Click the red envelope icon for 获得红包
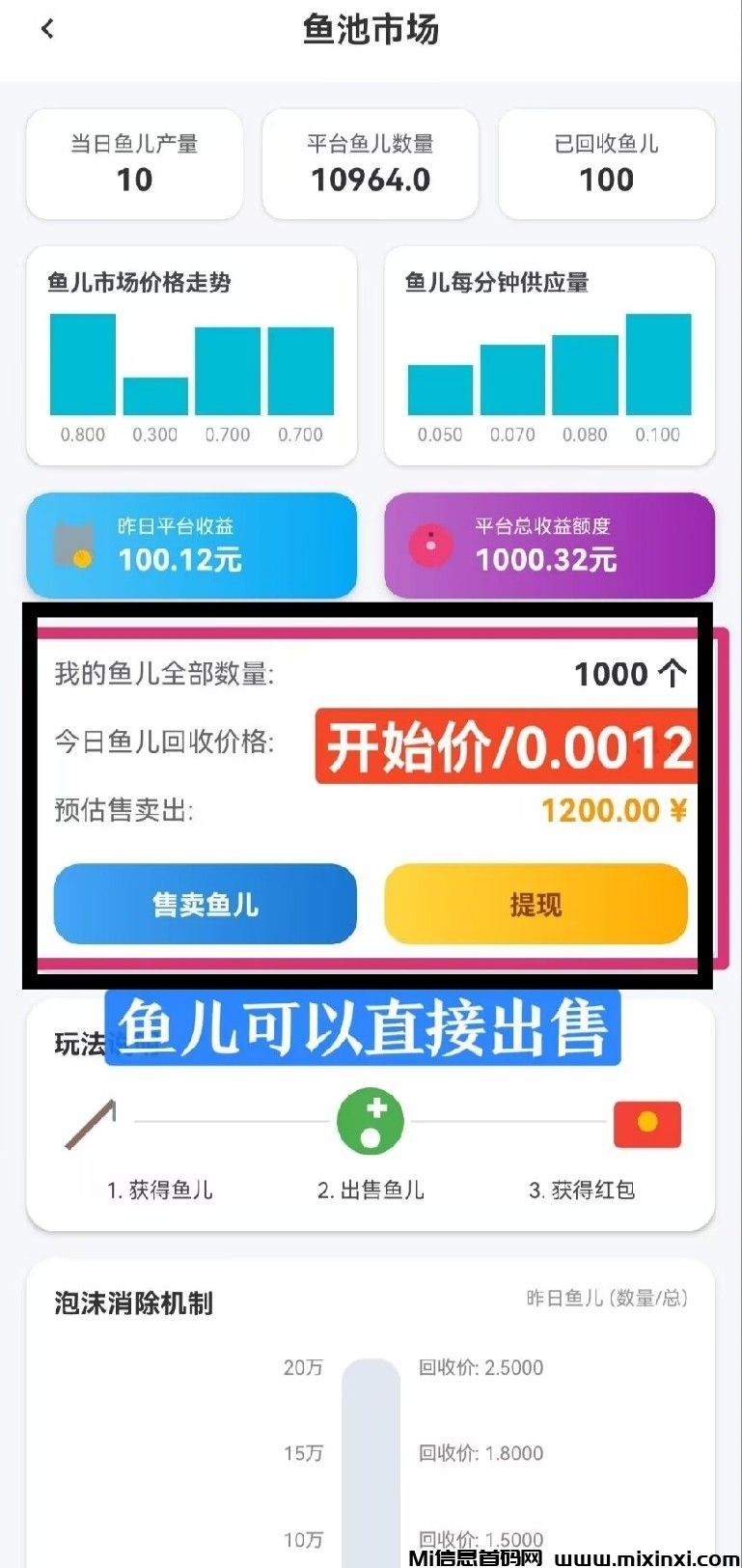742x1568 pixels. (646, 1123)
